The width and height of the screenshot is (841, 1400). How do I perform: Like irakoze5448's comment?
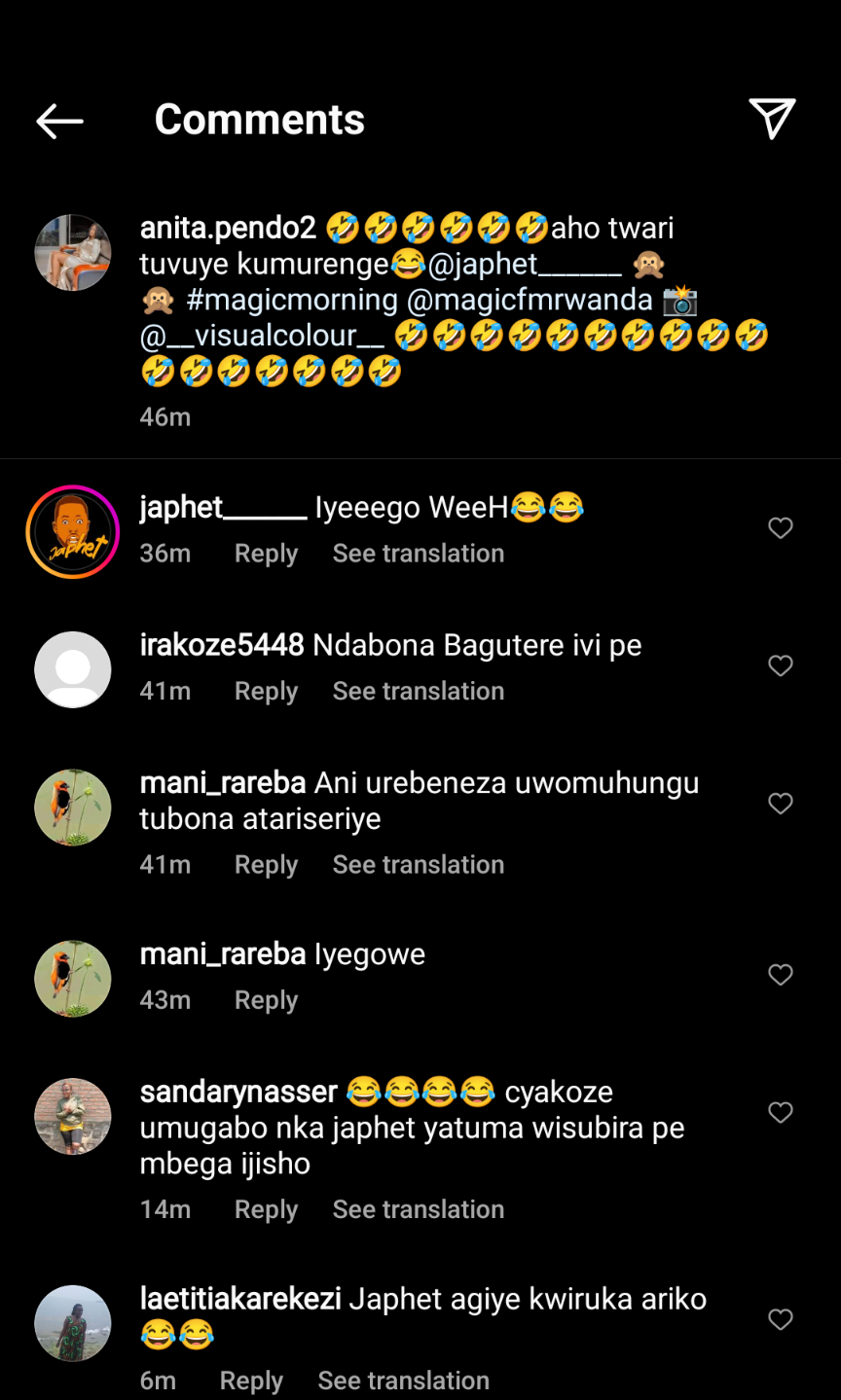tap(781, 666)
